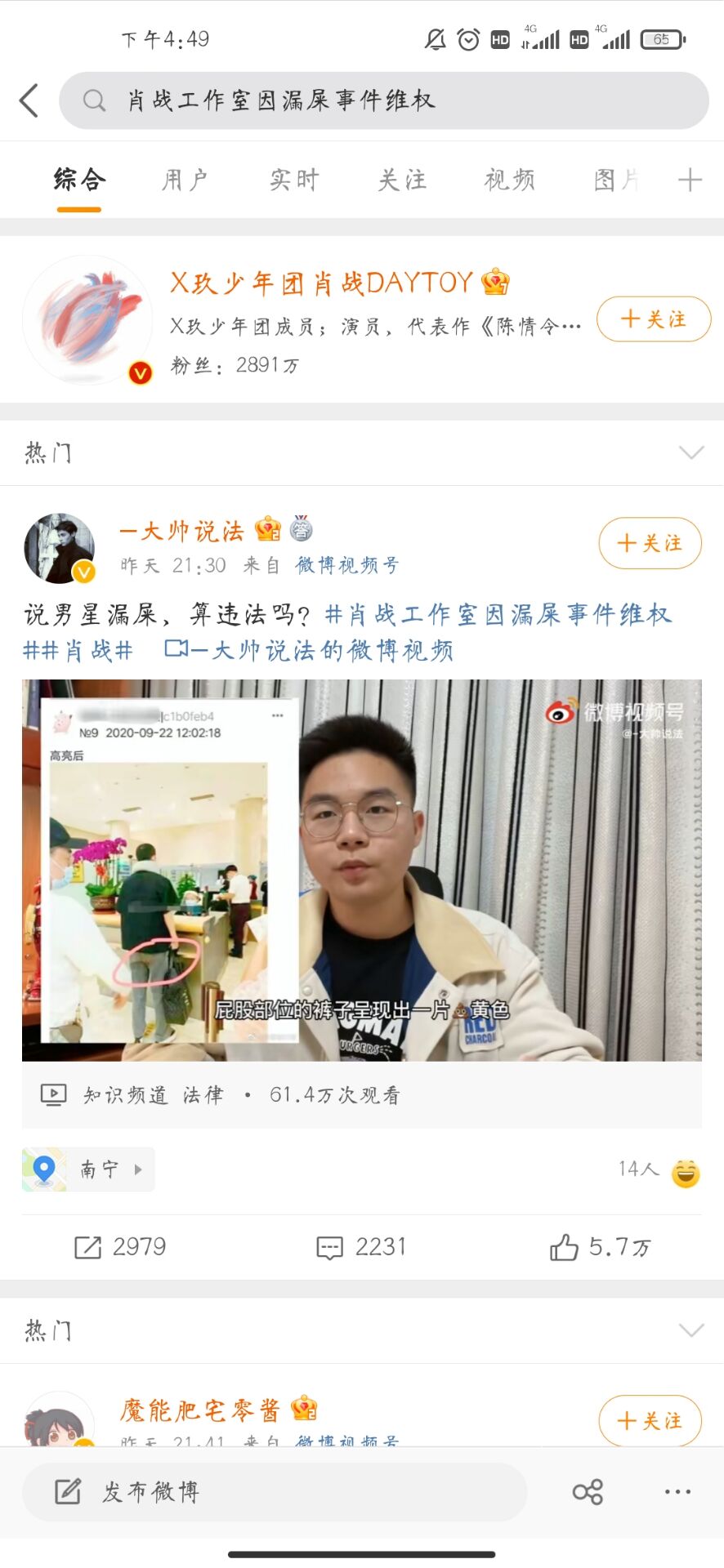This screenshot has height=1568, width=724.
Task: Switch to the 用户 tab
Action: pos(185,180)
